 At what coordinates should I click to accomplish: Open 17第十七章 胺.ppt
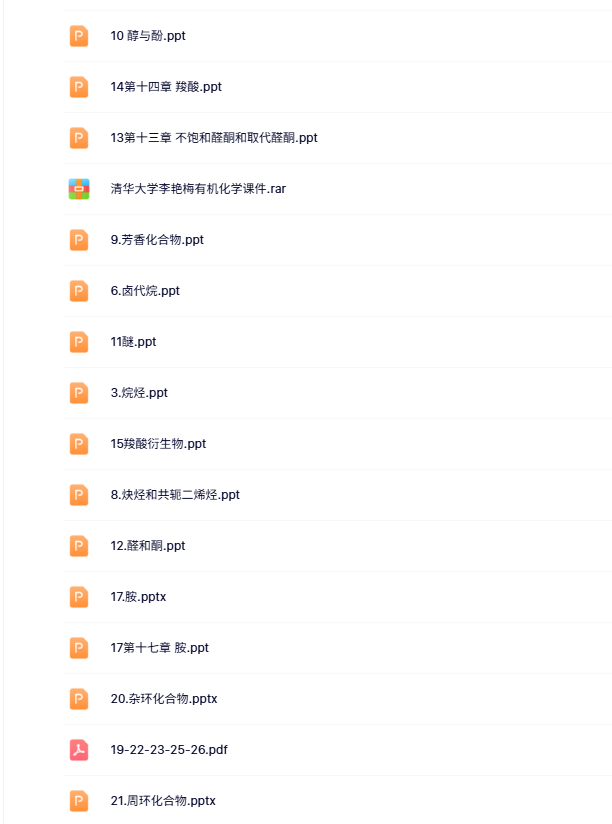pos(160,648)
